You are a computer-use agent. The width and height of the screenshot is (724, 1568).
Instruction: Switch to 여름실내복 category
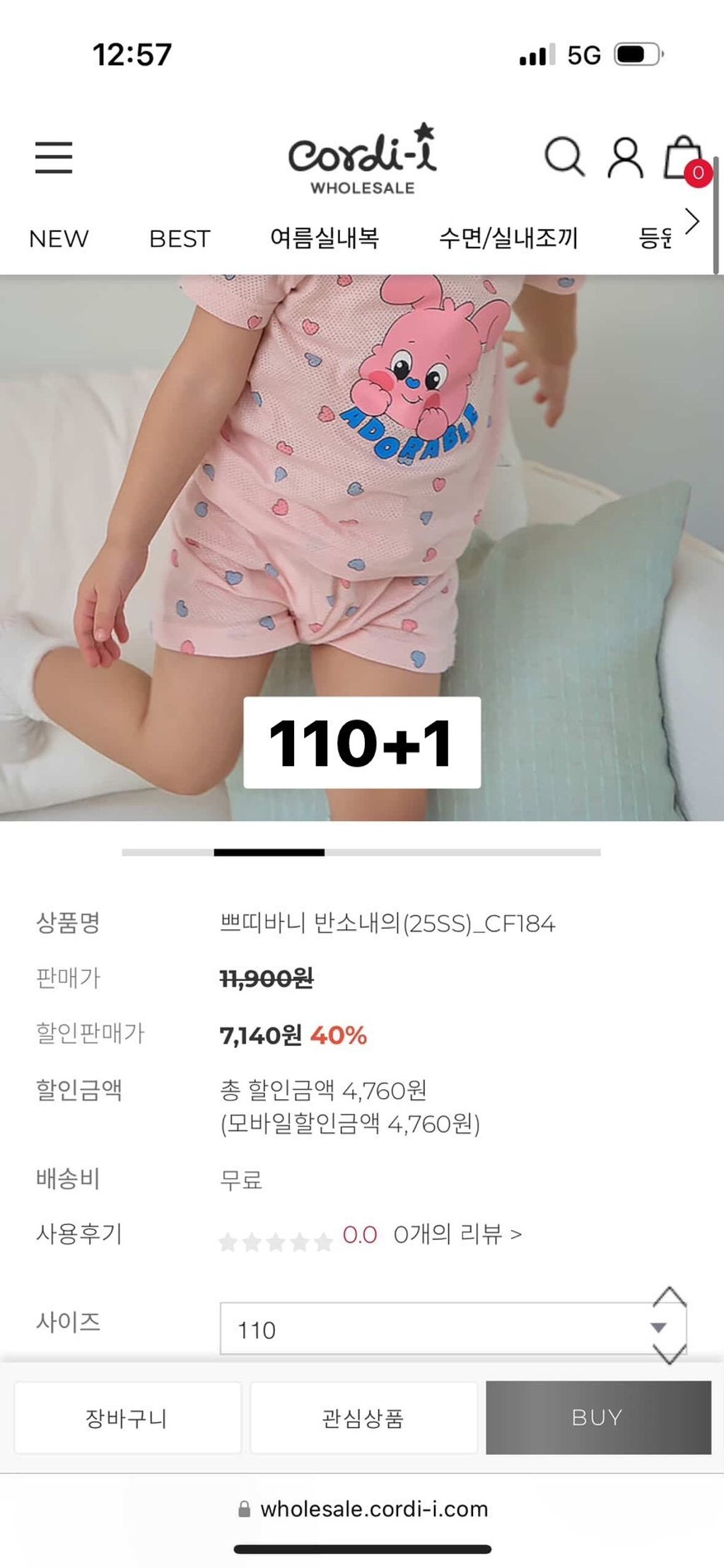[x=325, y=238]
